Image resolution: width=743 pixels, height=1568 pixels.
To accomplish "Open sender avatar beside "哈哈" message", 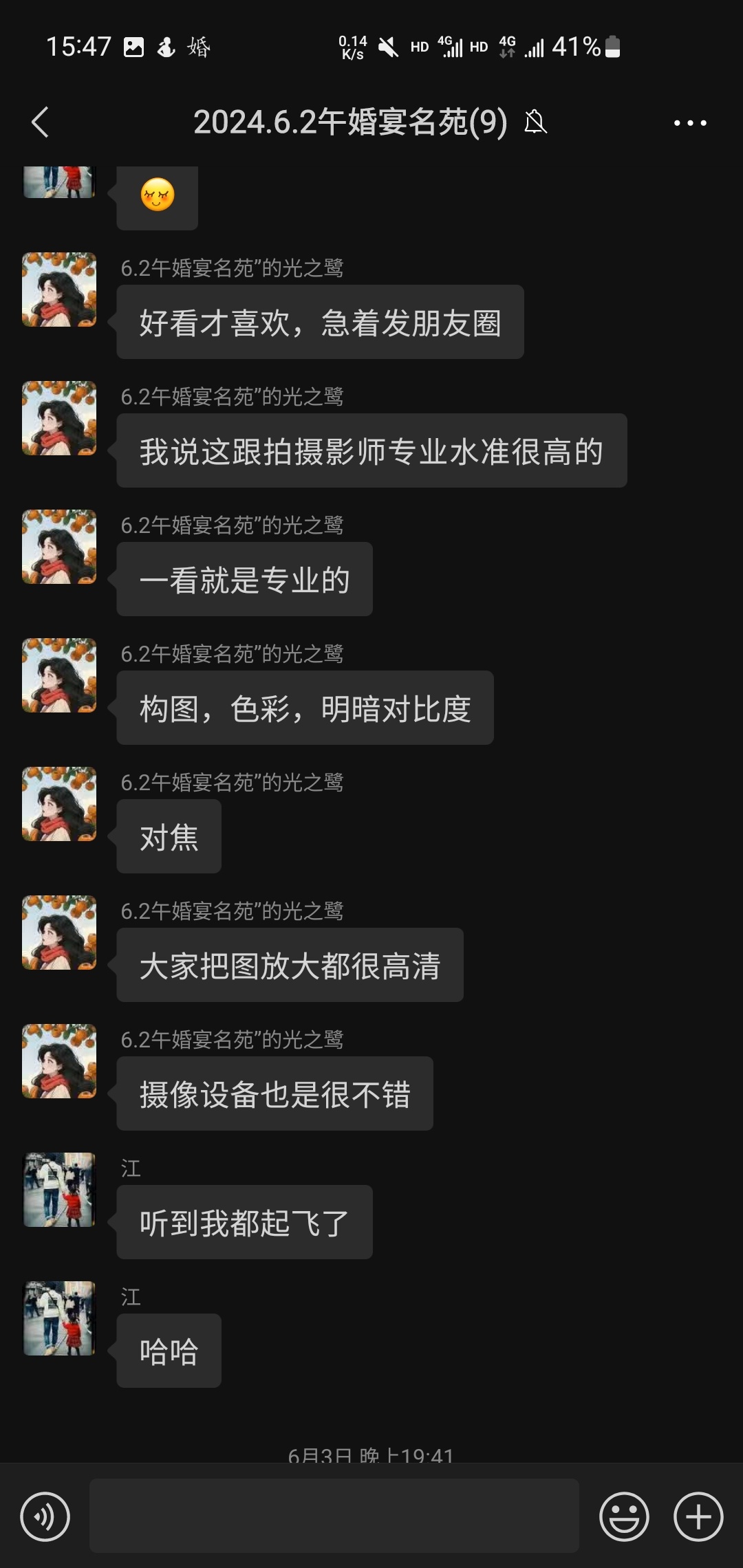I will click(x=59, y=1318).
